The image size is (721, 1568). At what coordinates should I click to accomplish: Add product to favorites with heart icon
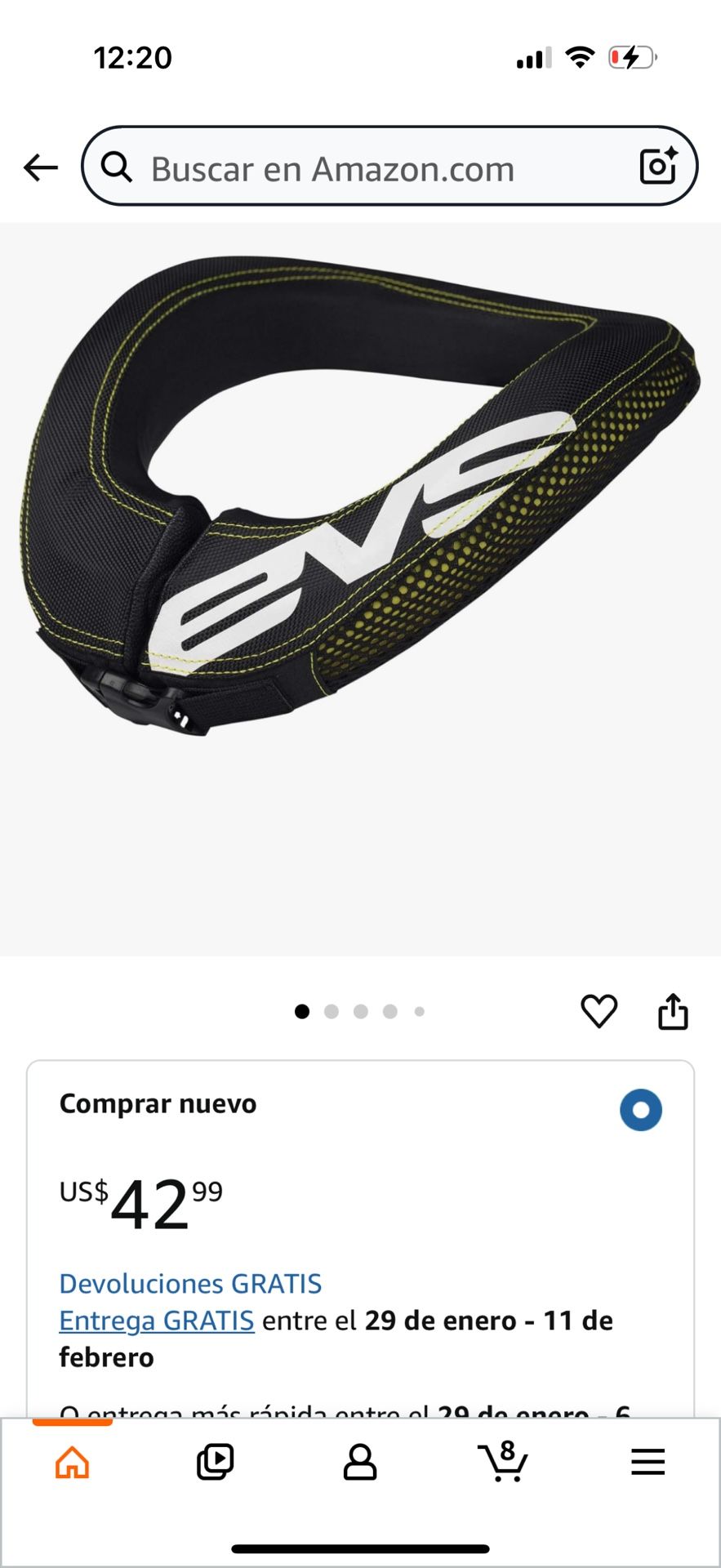click(599, 1010)
